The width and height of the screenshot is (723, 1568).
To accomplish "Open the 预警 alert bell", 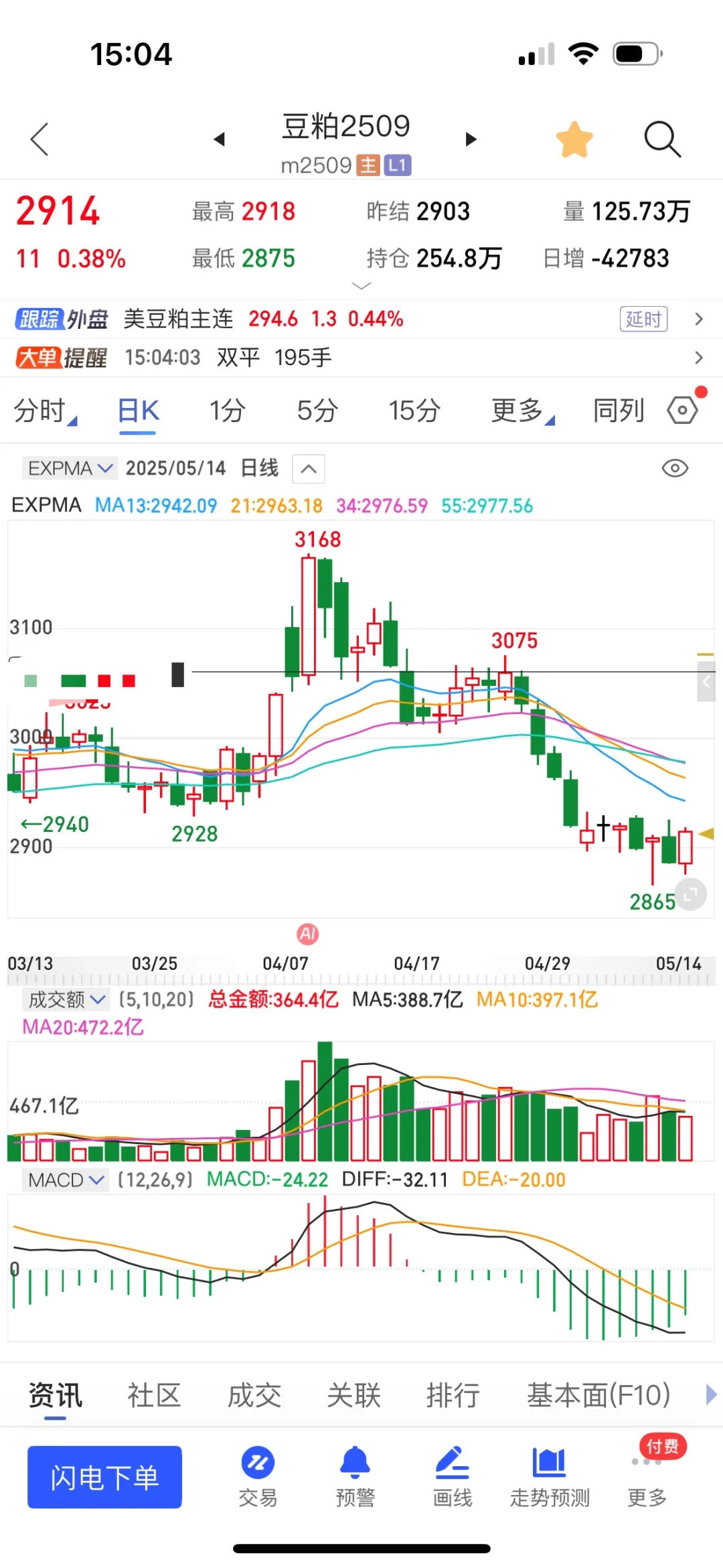I will click(x=355, y=1477).
